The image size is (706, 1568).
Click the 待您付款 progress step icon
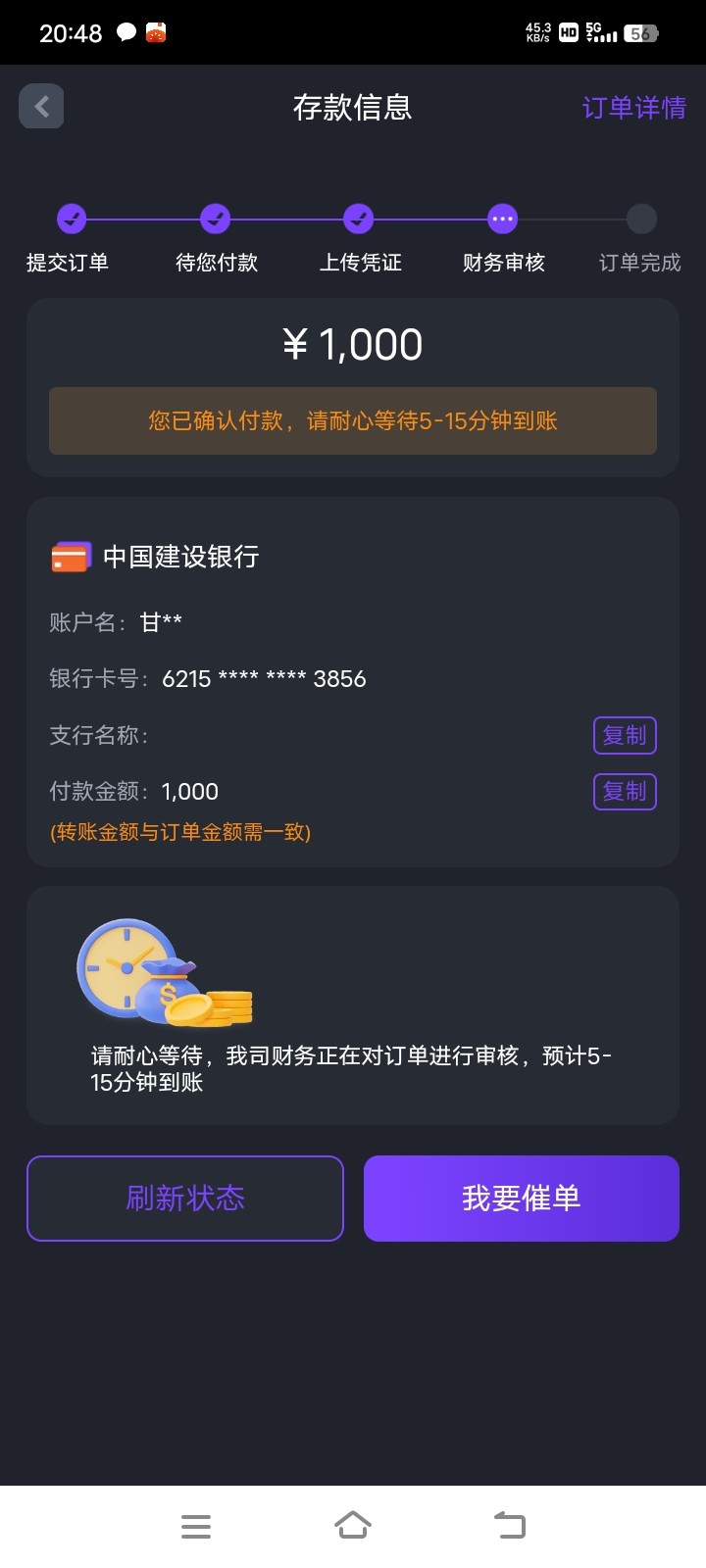point(215,220)
